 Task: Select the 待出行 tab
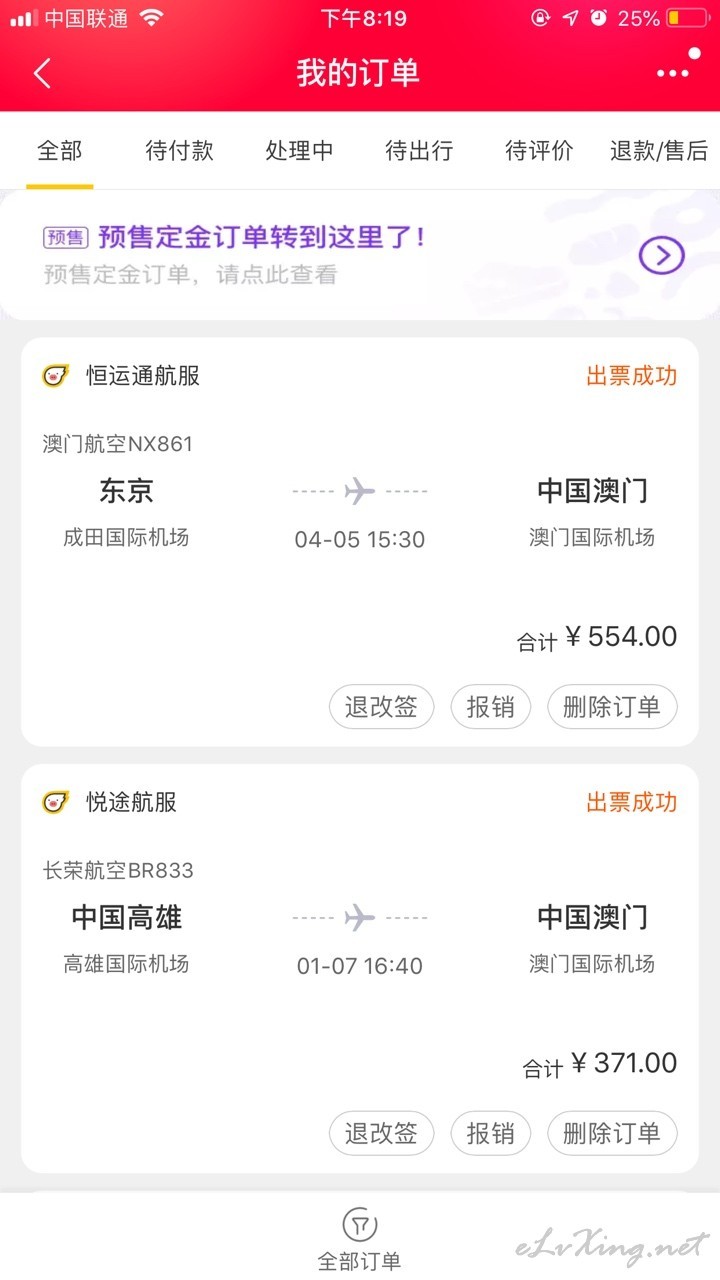[419, 151]
